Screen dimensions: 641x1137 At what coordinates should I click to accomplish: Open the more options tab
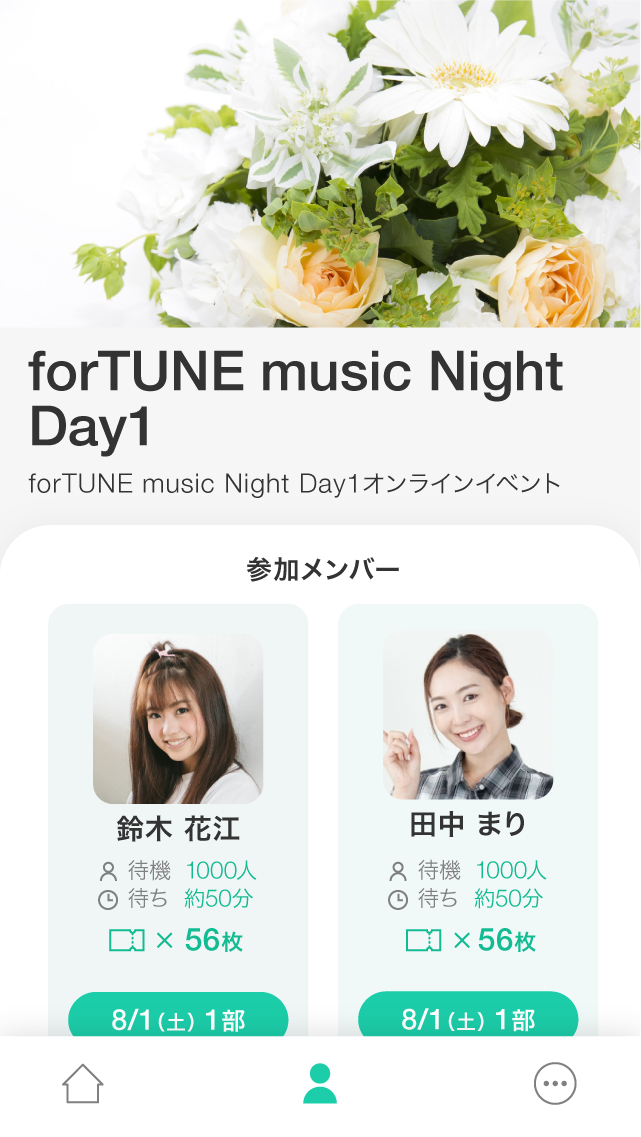click(x=555, y=1084)
